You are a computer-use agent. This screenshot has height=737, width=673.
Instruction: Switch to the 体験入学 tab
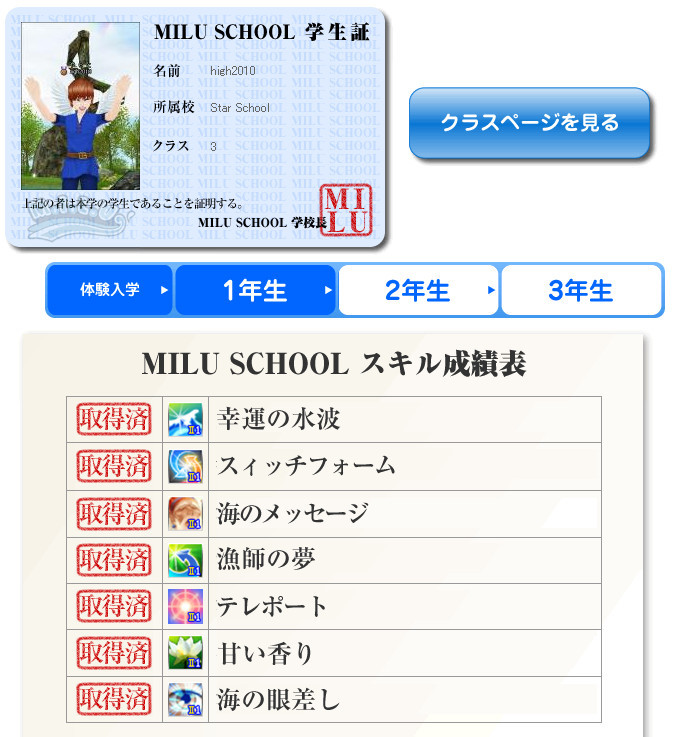pyautogui.click(x=110, y=290)
